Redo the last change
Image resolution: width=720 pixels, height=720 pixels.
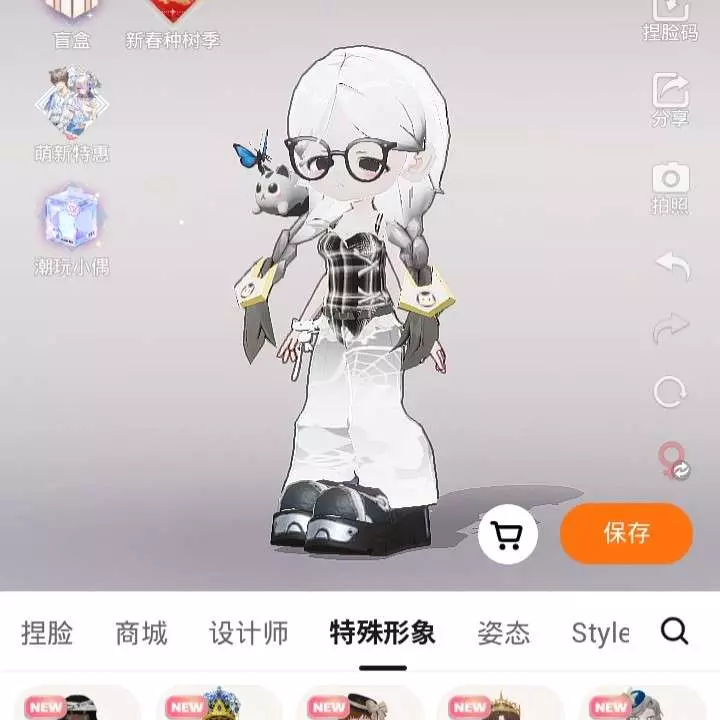[x=672, y=328]
